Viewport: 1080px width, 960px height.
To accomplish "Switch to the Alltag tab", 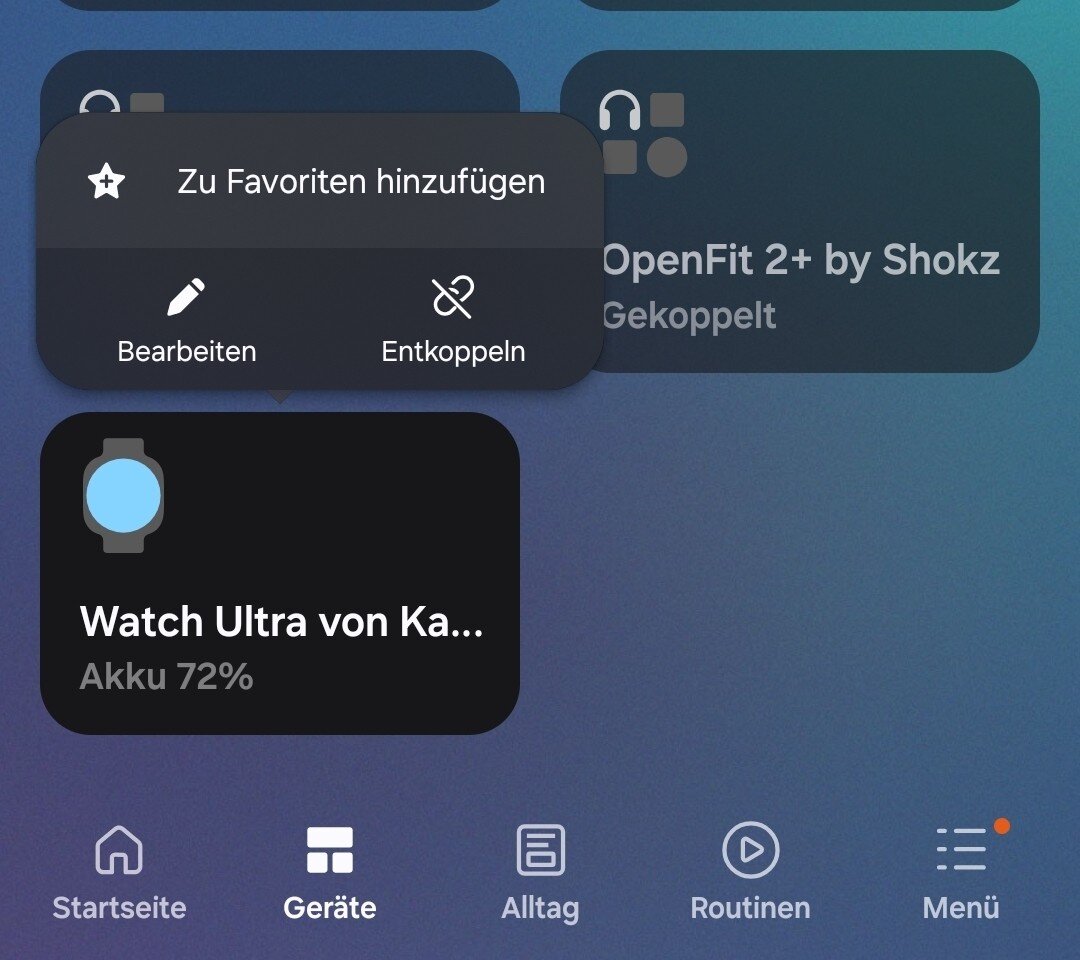I will pos(540,872).
